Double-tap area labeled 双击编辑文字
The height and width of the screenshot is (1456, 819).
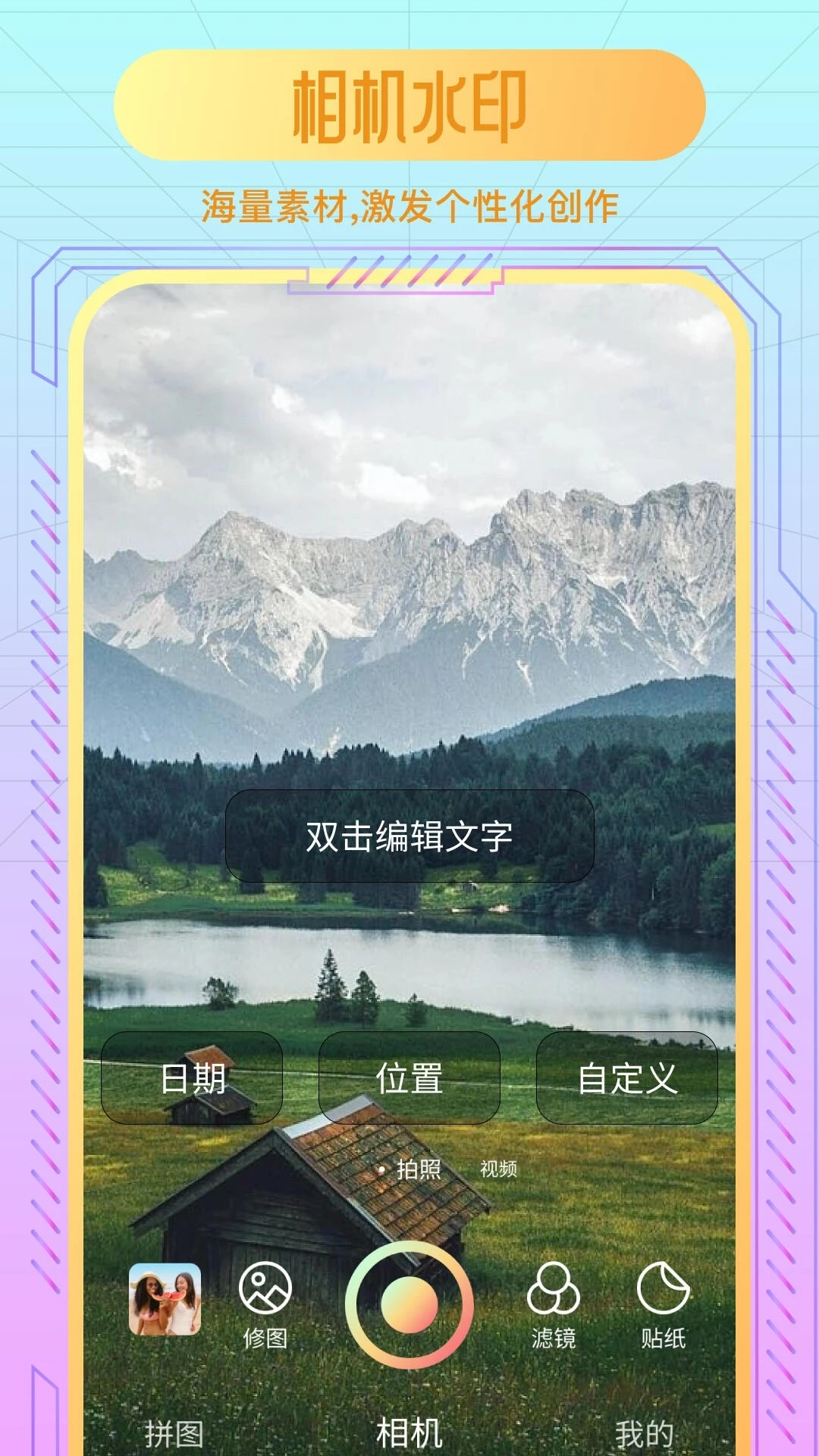point(409,837)
